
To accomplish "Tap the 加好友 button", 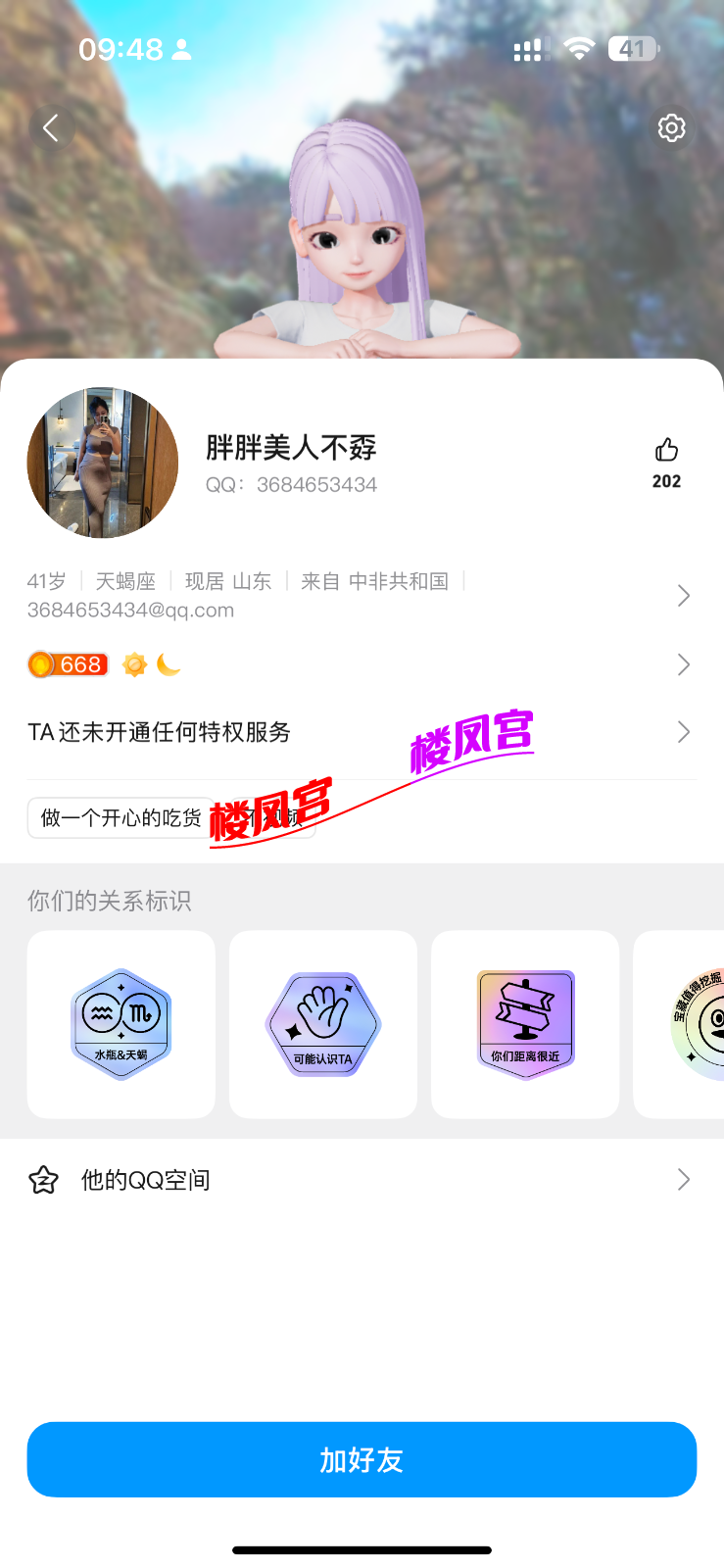I will click(x=362, y=1460).
